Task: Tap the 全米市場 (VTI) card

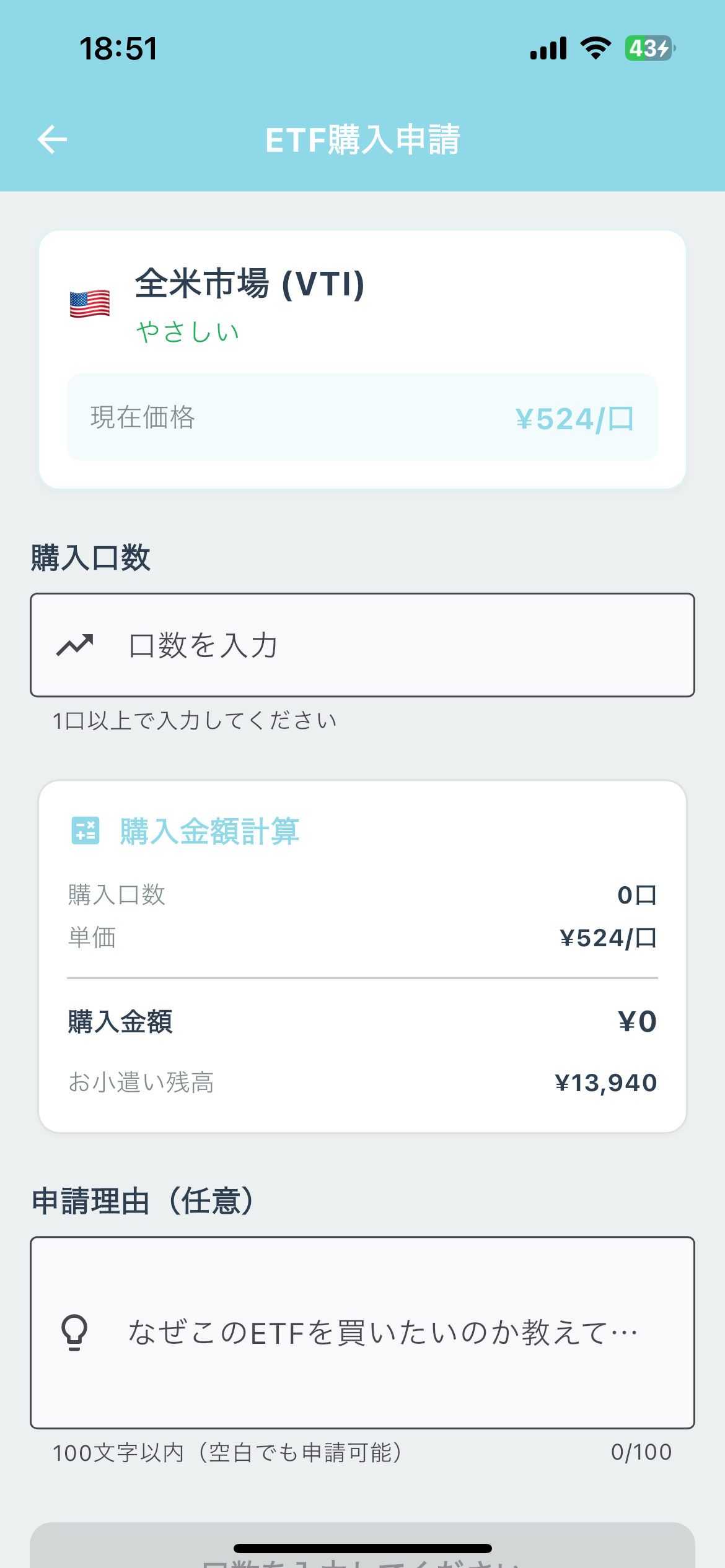Action: click(x=362, y=359)
